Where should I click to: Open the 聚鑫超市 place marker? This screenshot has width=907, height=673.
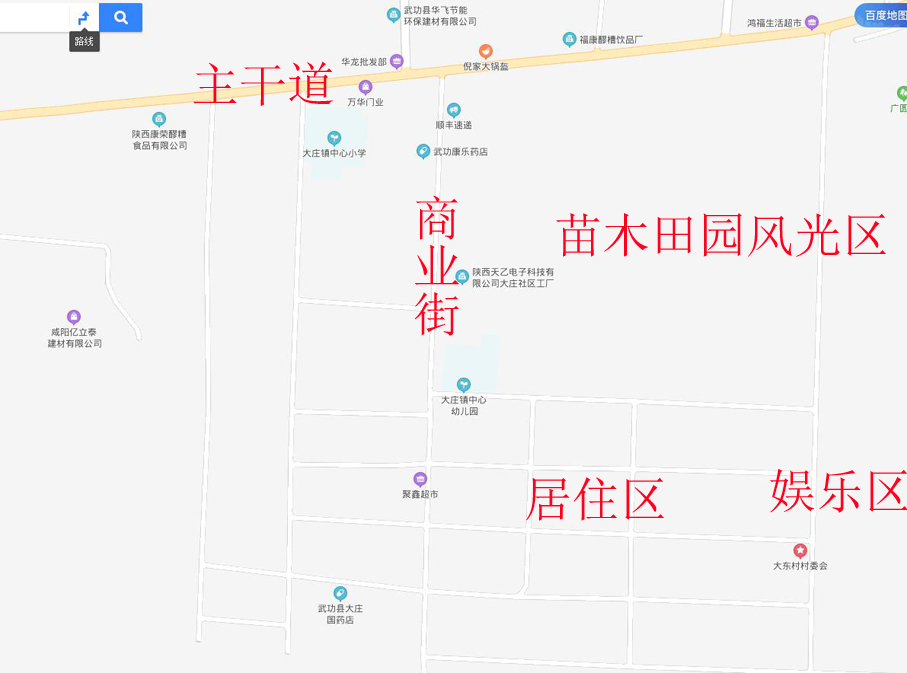coord(420,478)
